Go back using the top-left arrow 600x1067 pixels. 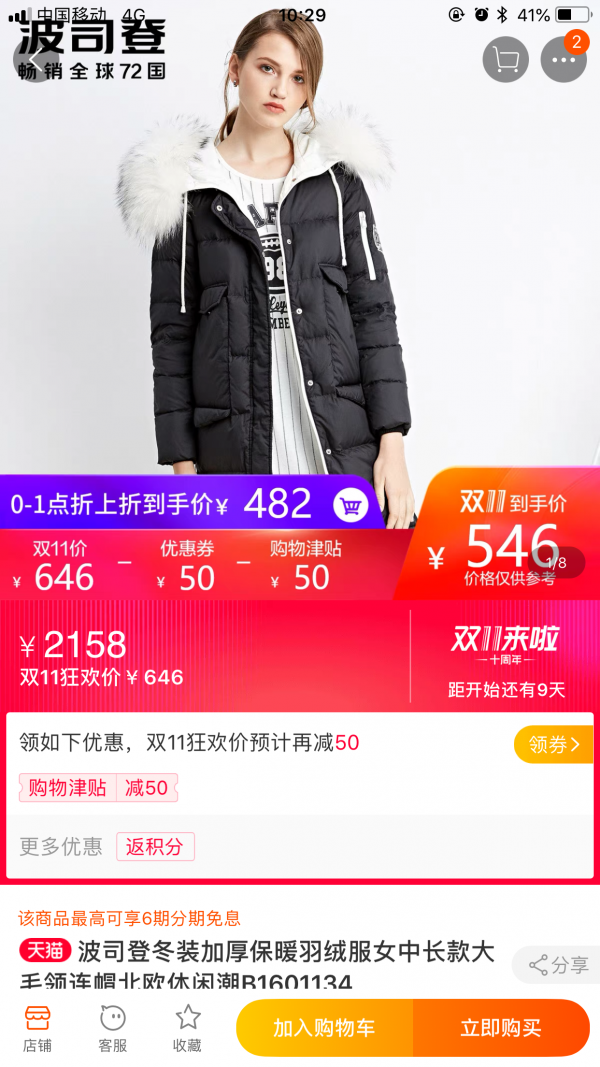(x=34, y=60)
